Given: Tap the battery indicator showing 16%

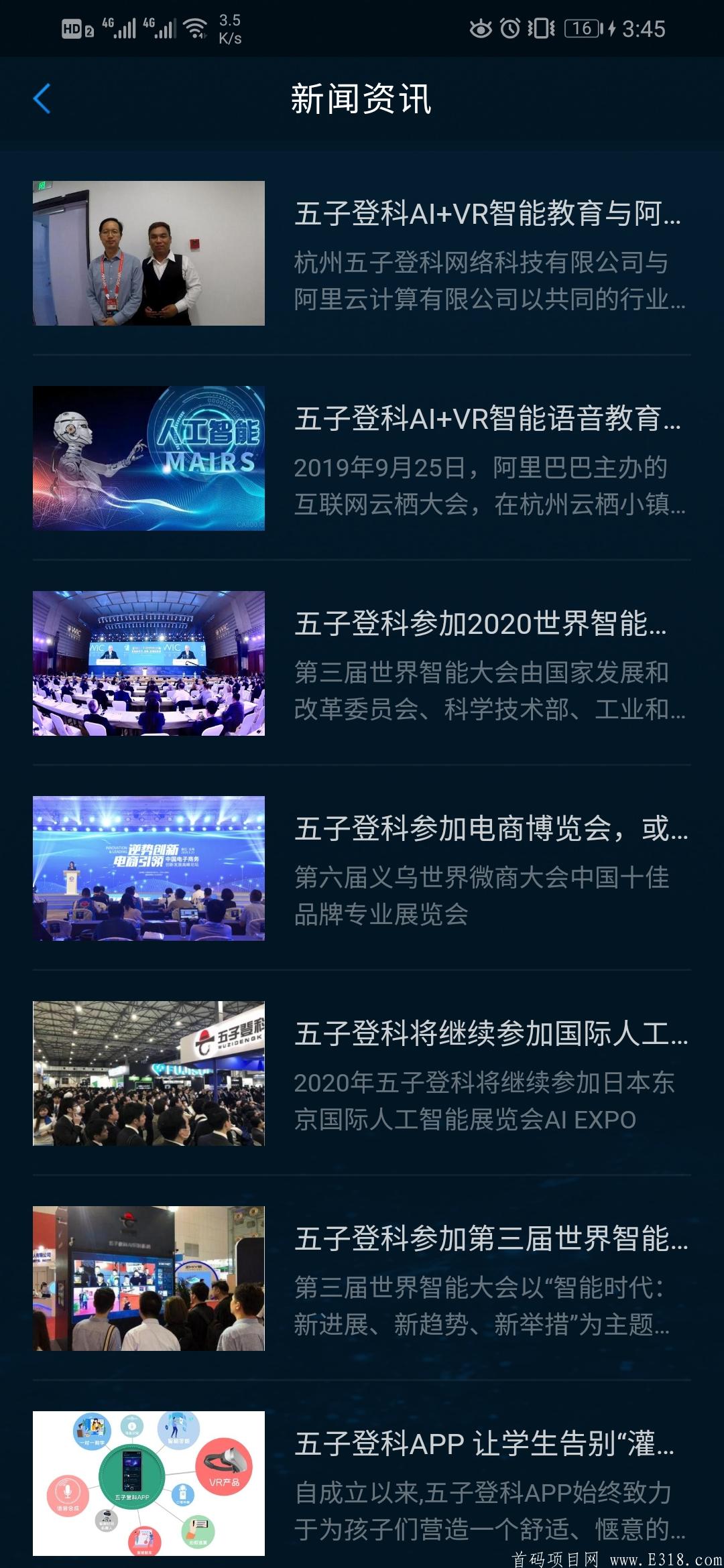Looking at the screenshot, I should click(582, 26).
